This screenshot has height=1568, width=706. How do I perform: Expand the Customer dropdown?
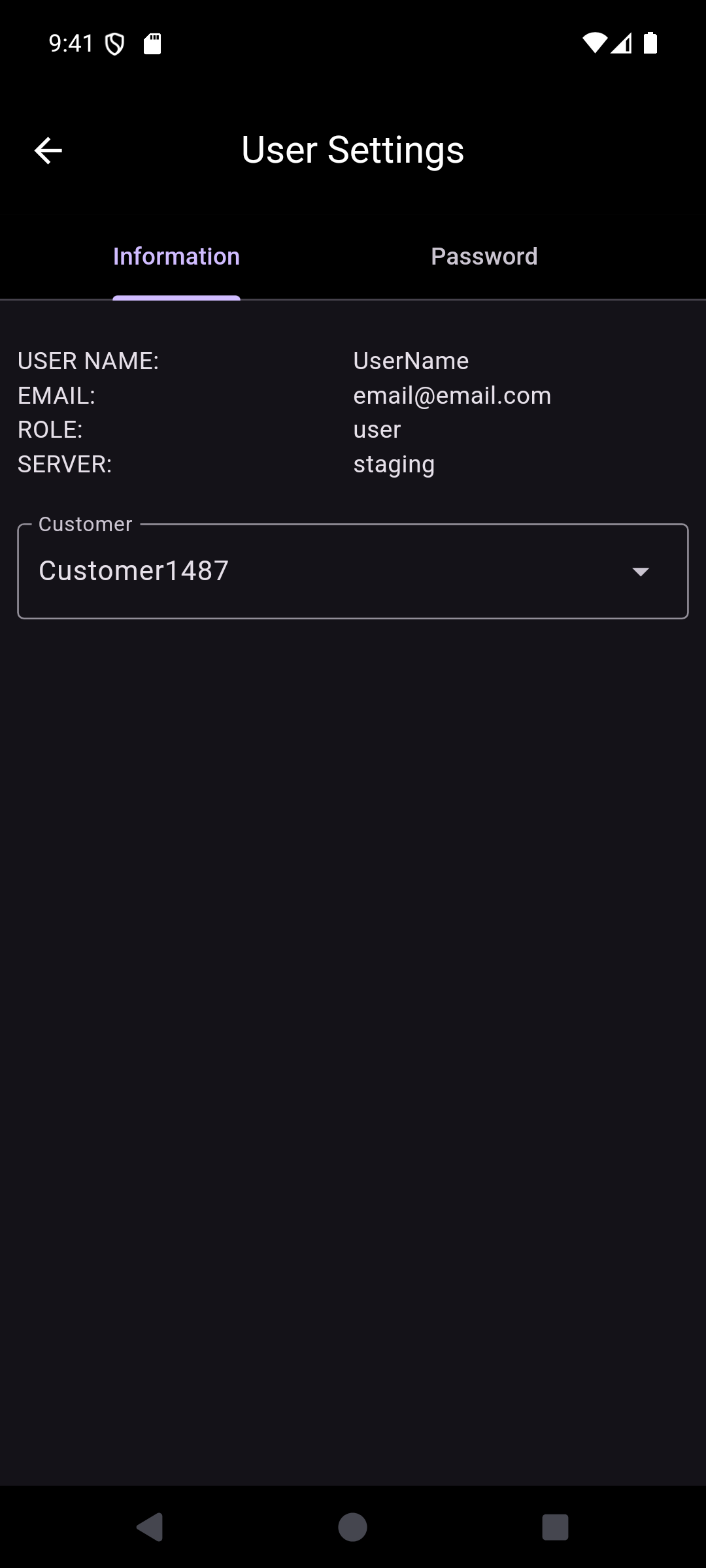353,571
